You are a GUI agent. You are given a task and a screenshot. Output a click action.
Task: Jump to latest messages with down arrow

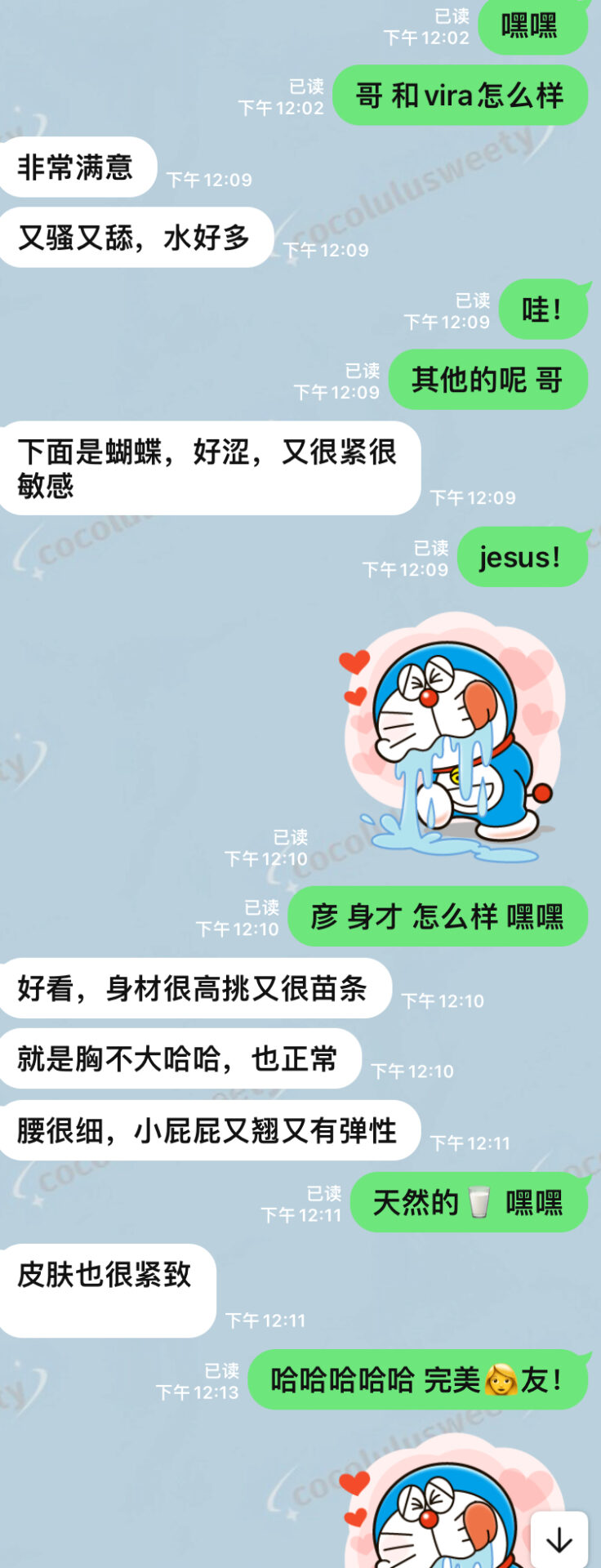[x=559, y=1540]
